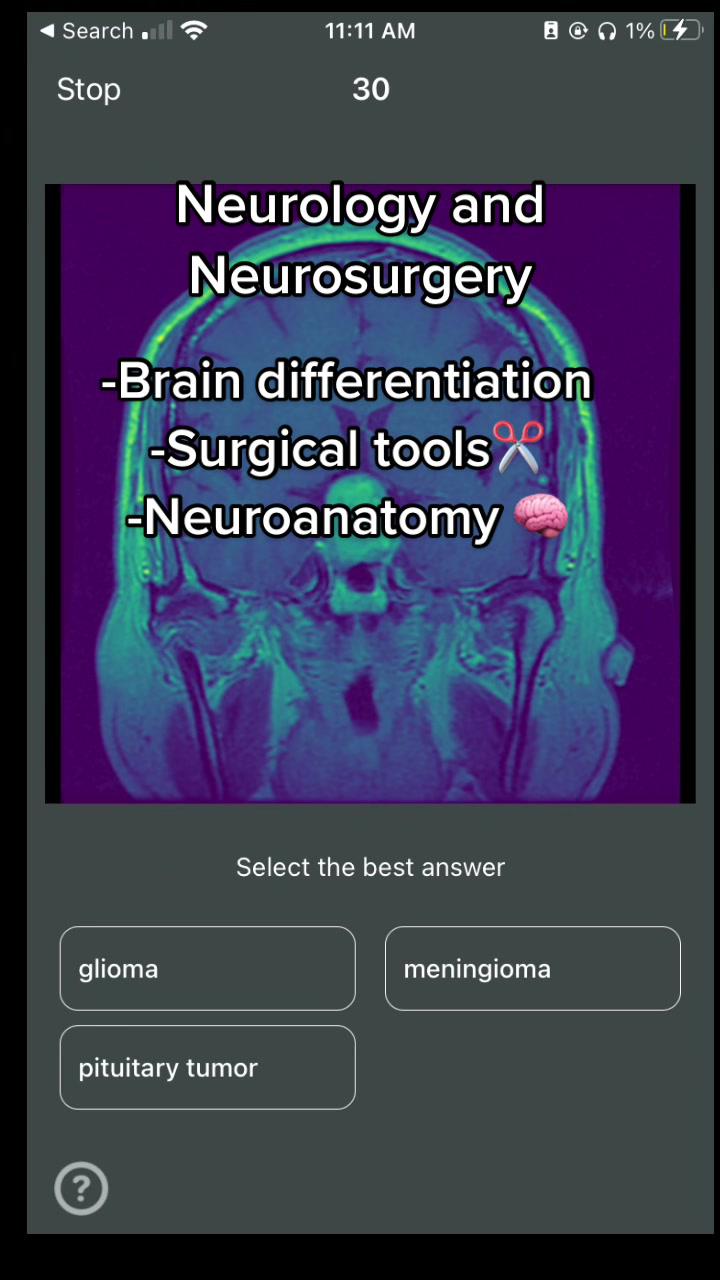
Task: Select the meningioma answer
Action: [532, 968]
